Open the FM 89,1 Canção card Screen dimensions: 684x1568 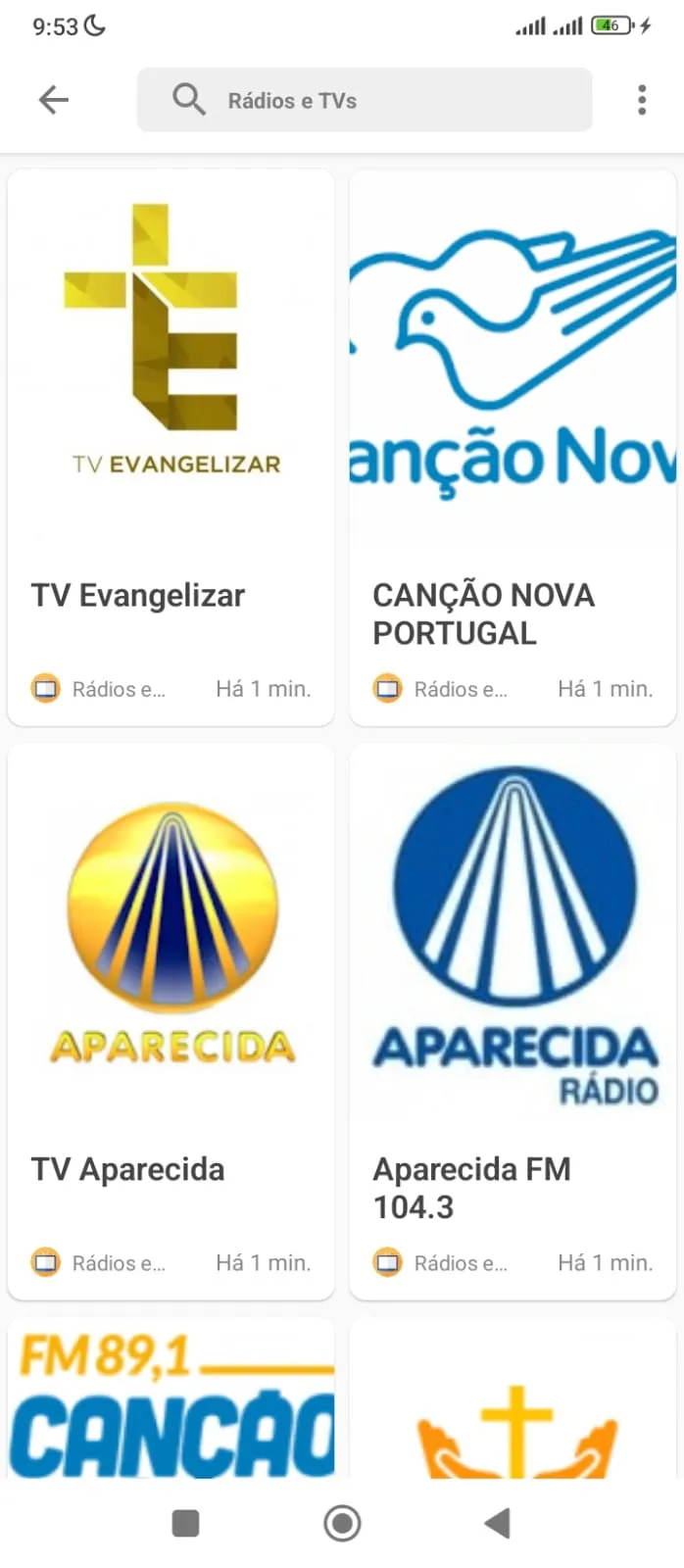171,1398
